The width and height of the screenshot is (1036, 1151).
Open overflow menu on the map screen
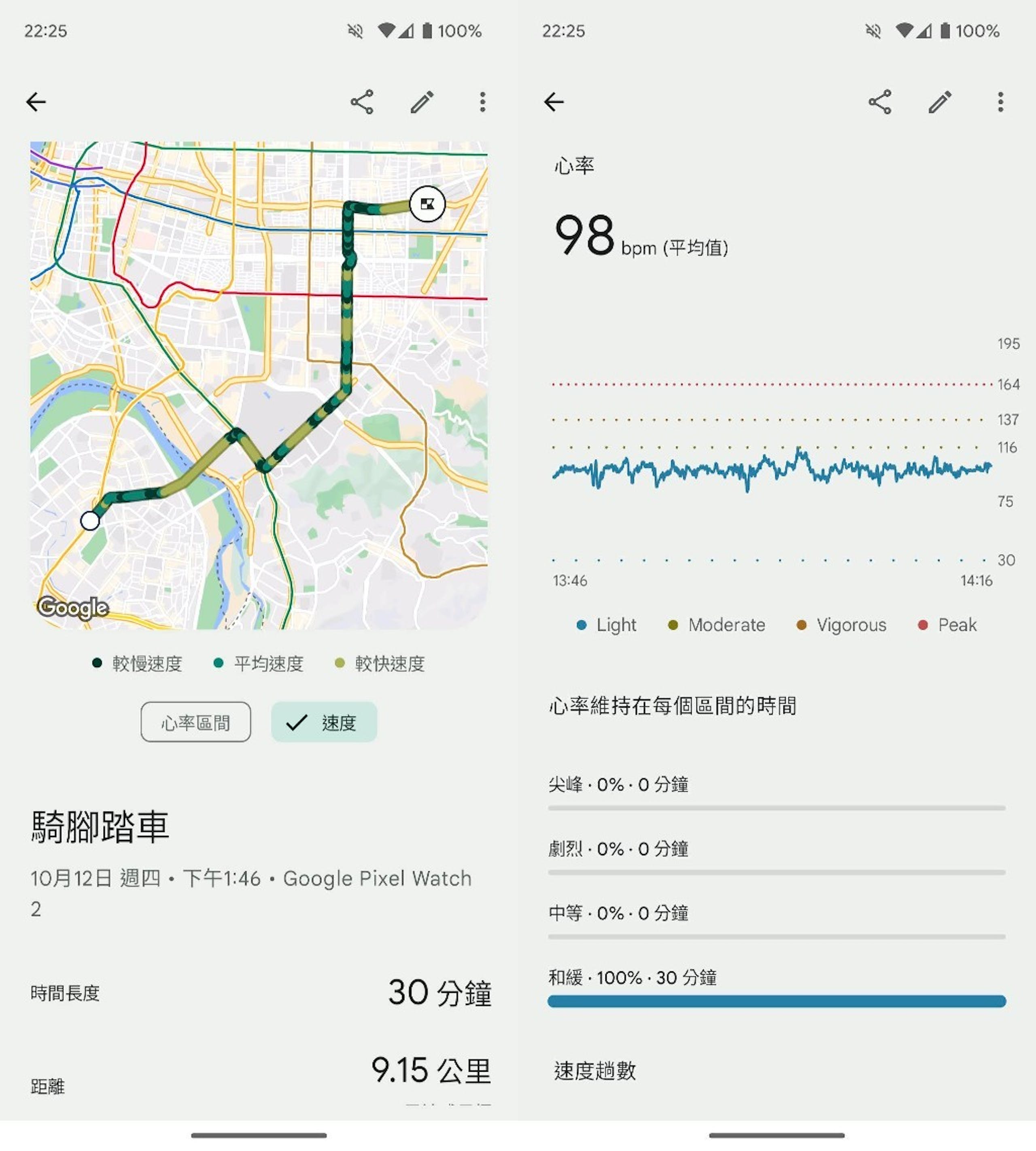pos(482,102)
